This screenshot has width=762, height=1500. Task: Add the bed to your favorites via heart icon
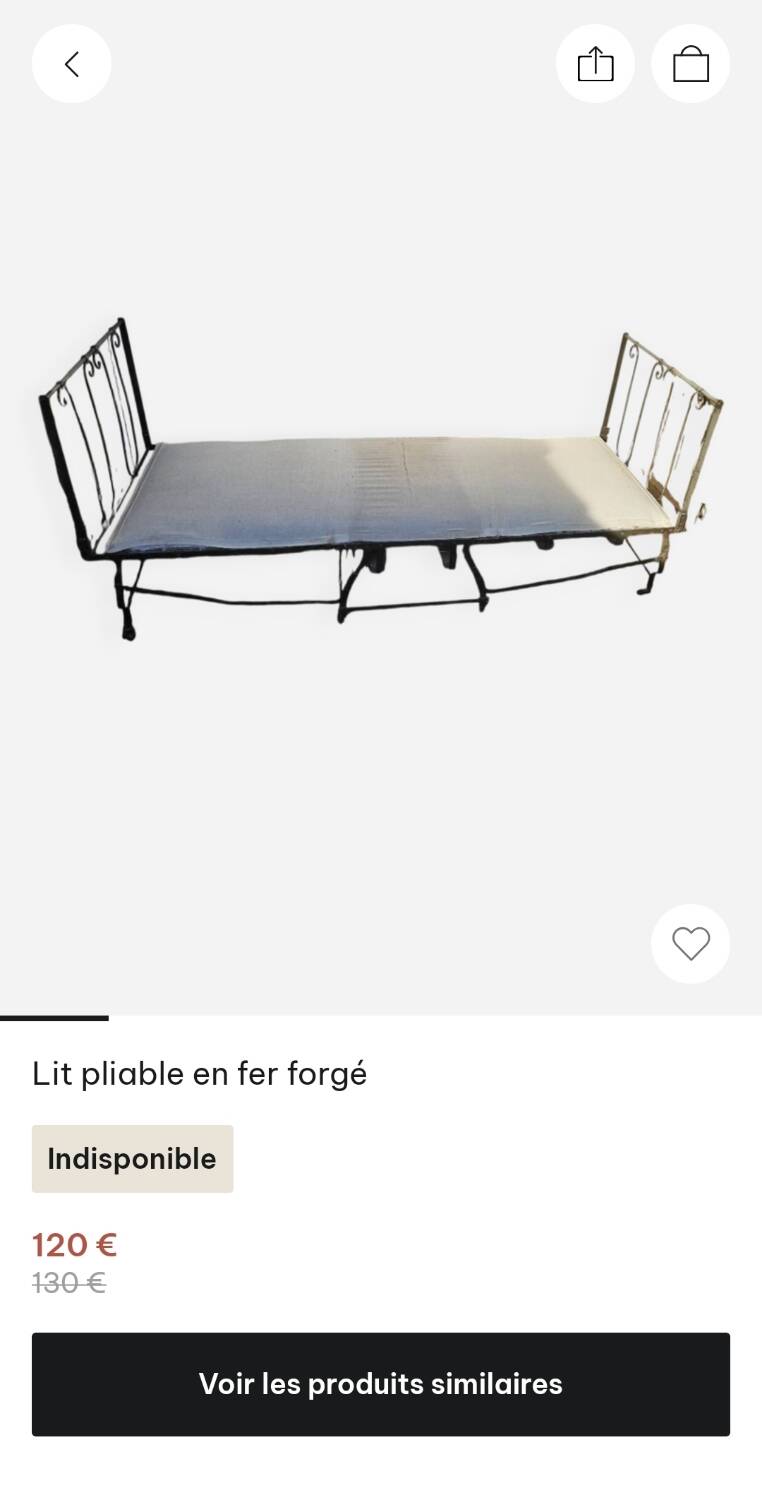point(690,943)
